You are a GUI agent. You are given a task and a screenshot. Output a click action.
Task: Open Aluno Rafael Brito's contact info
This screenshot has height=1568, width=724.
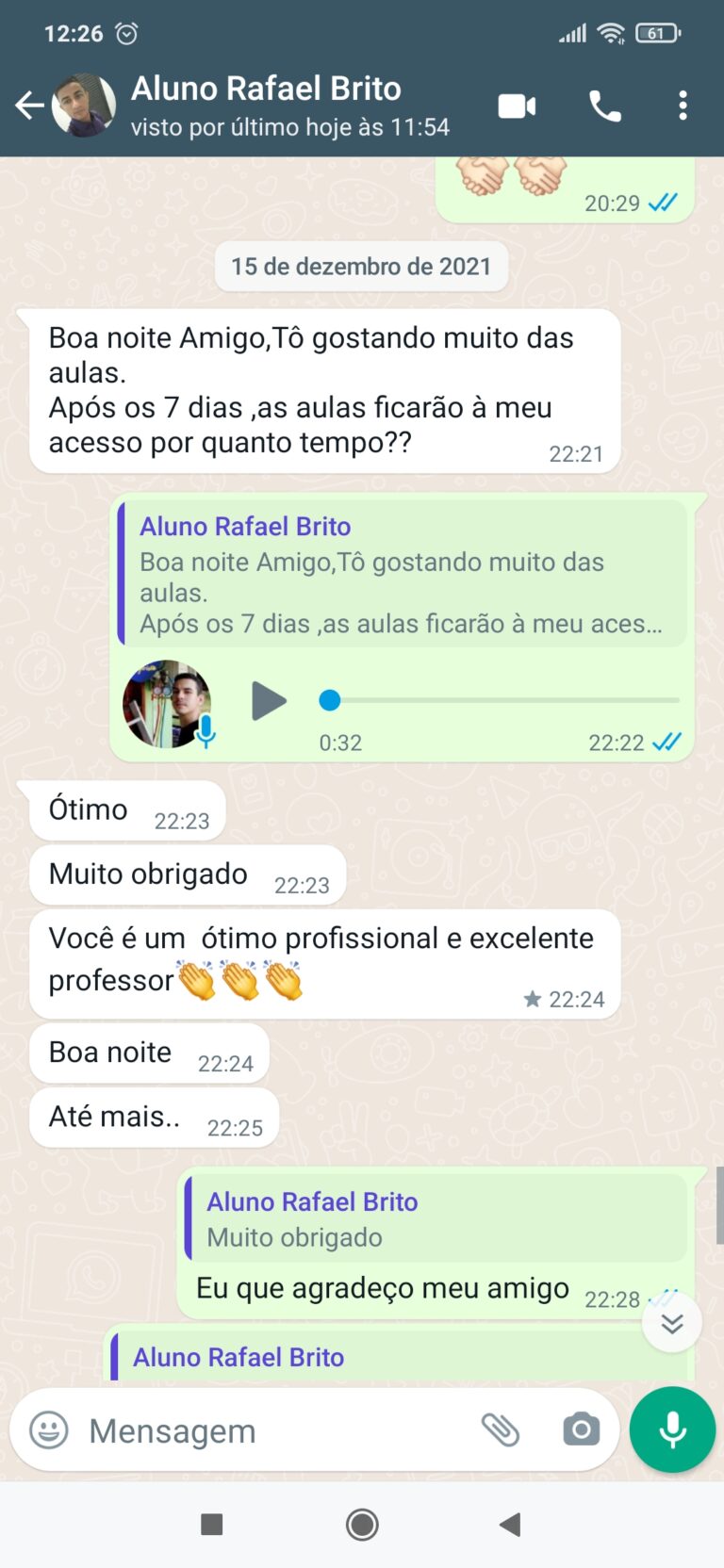pos(266,106)
